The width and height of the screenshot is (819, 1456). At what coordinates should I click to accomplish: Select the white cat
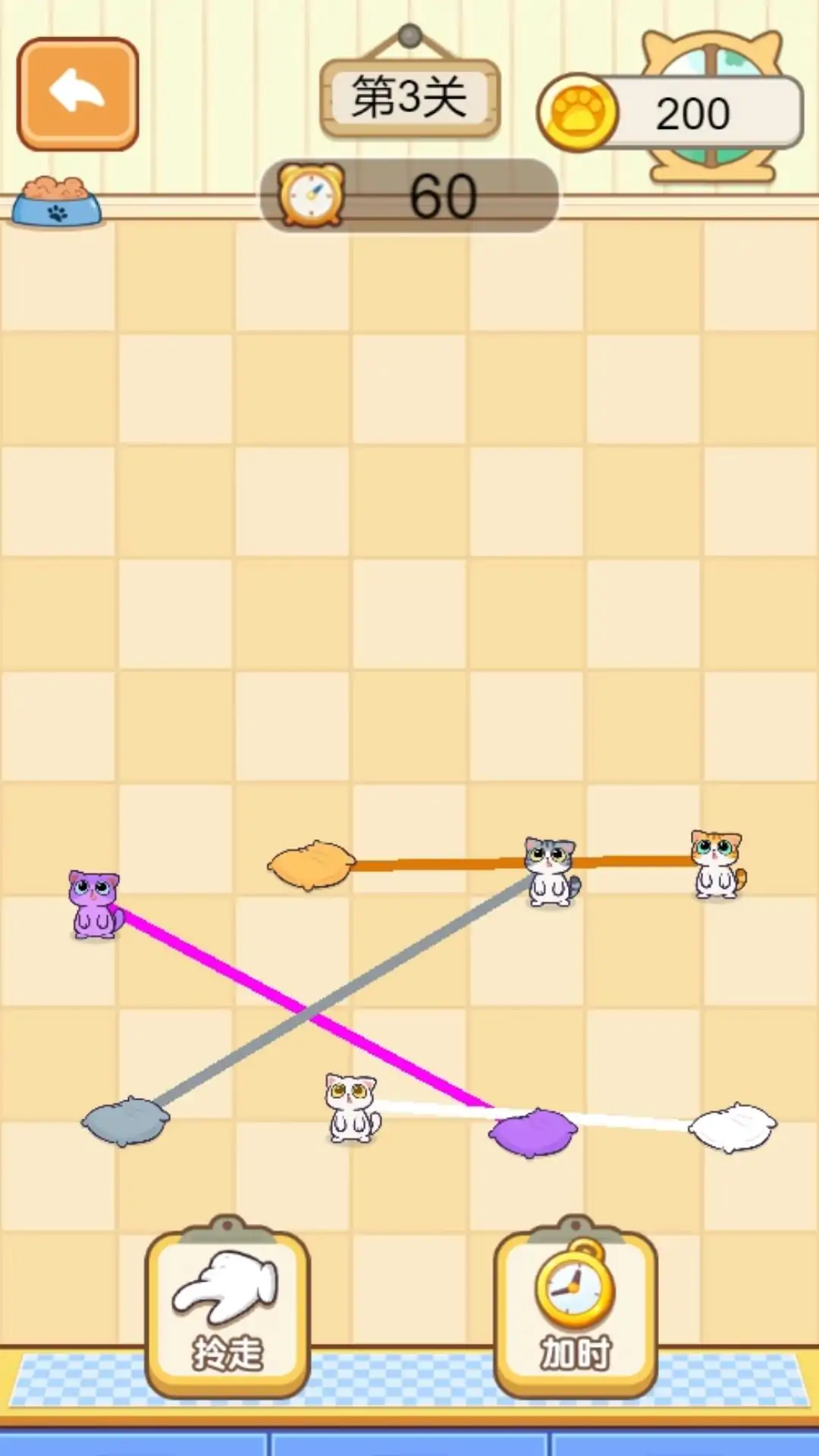point(351,1107)
